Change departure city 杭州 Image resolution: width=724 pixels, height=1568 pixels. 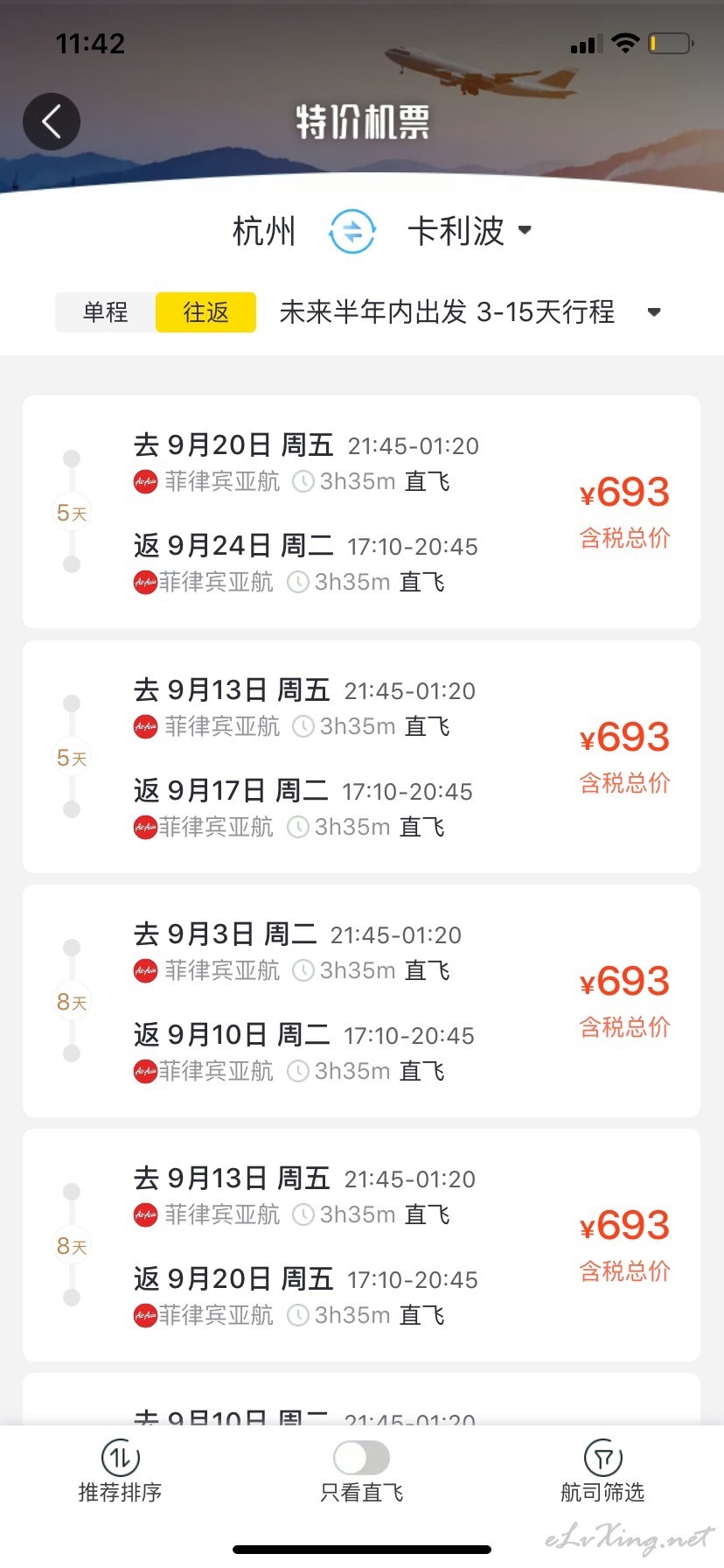265,232
